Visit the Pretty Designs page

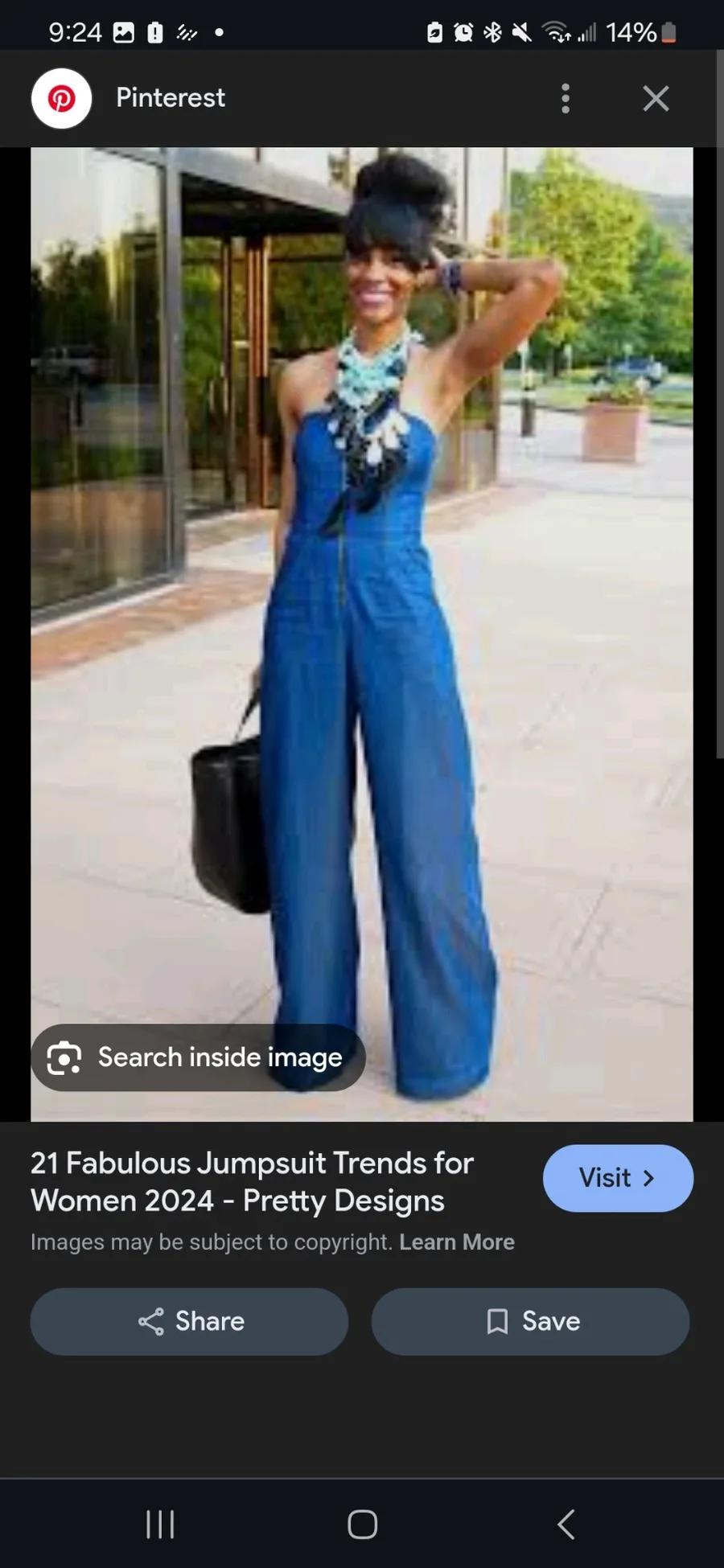(617, 1178)
